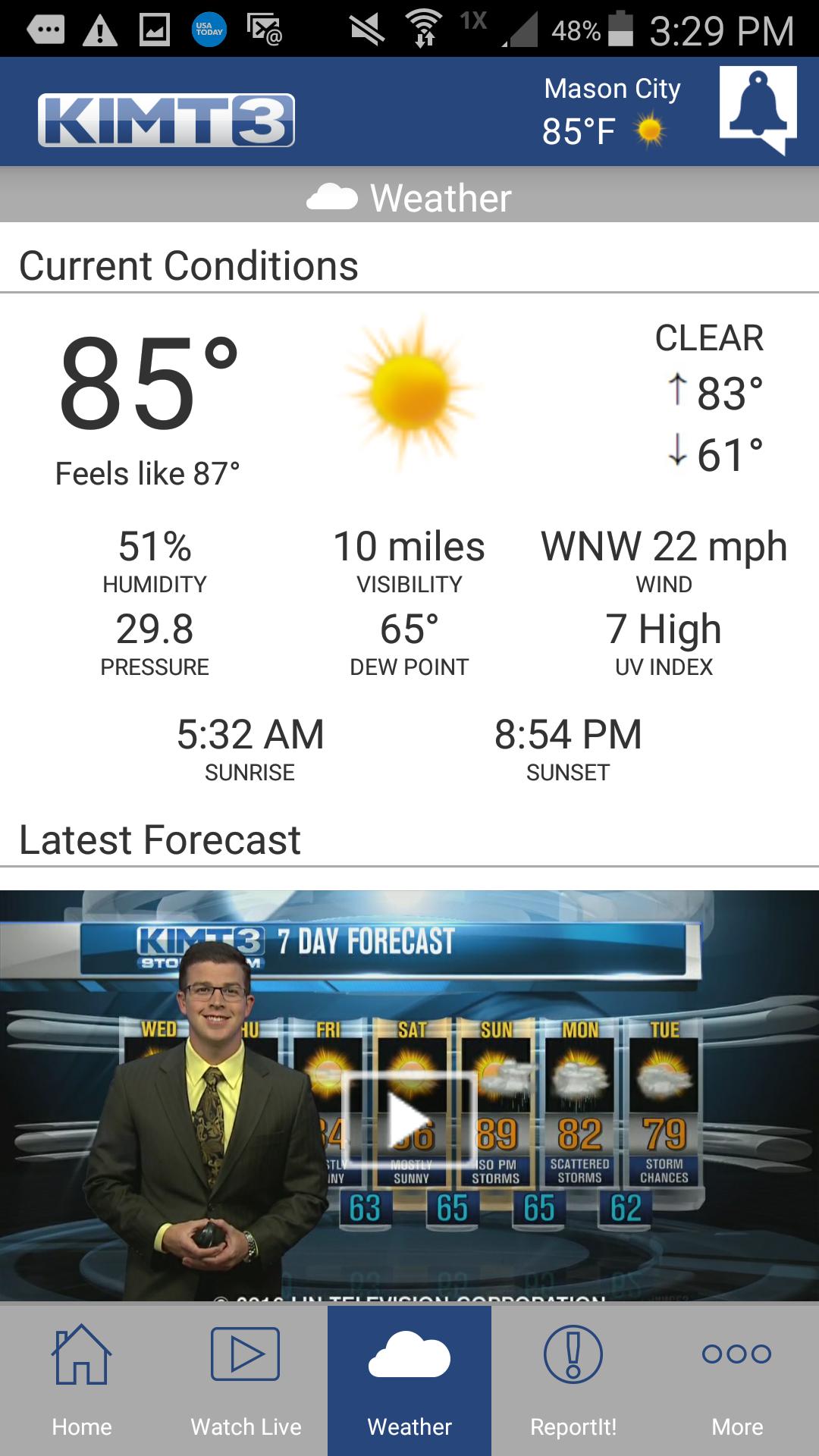Expand the Latest Forecast section
Screen dimensions: 819x1456
click(160, 837)
